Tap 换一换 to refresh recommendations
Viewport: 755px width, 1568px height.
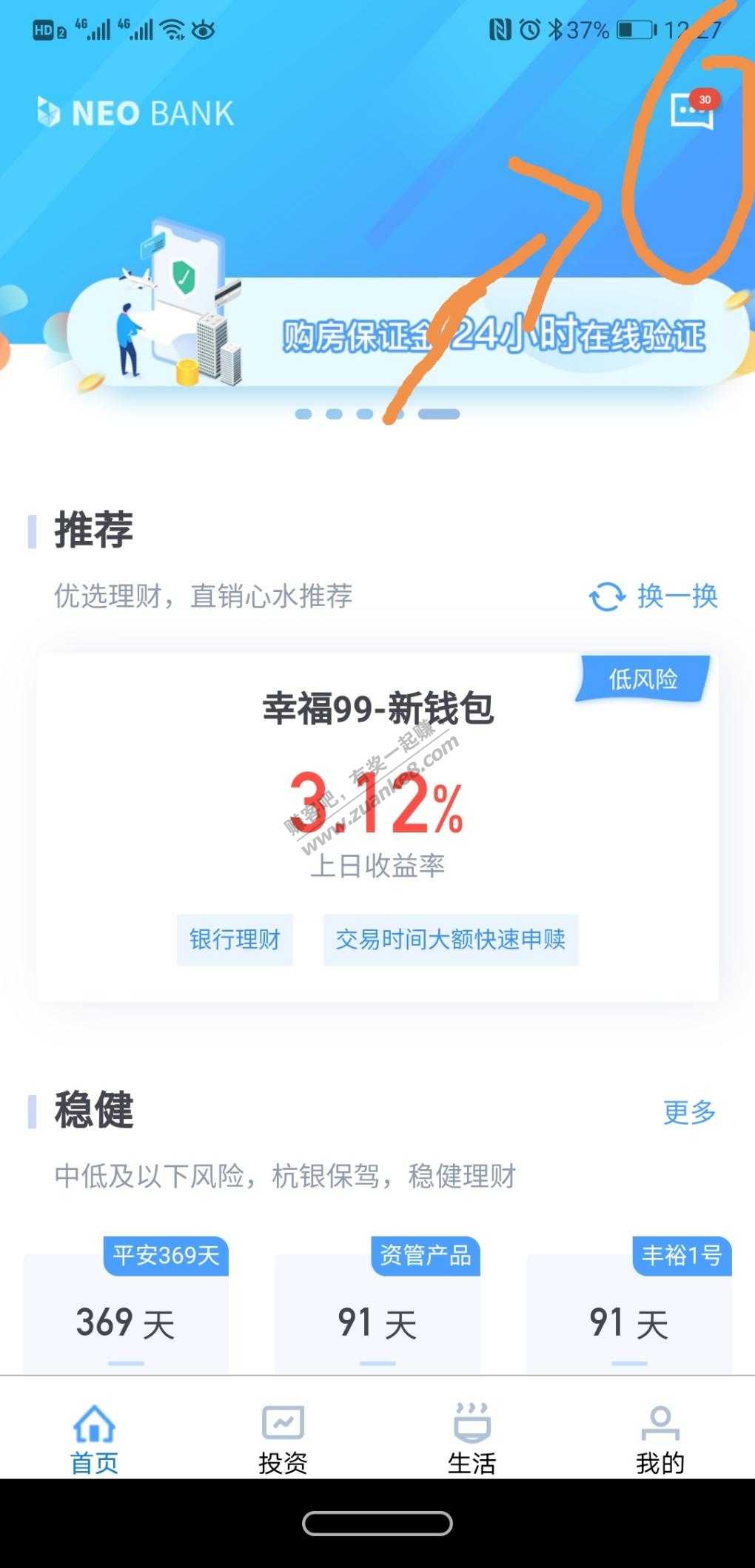(x=654, y=596)
